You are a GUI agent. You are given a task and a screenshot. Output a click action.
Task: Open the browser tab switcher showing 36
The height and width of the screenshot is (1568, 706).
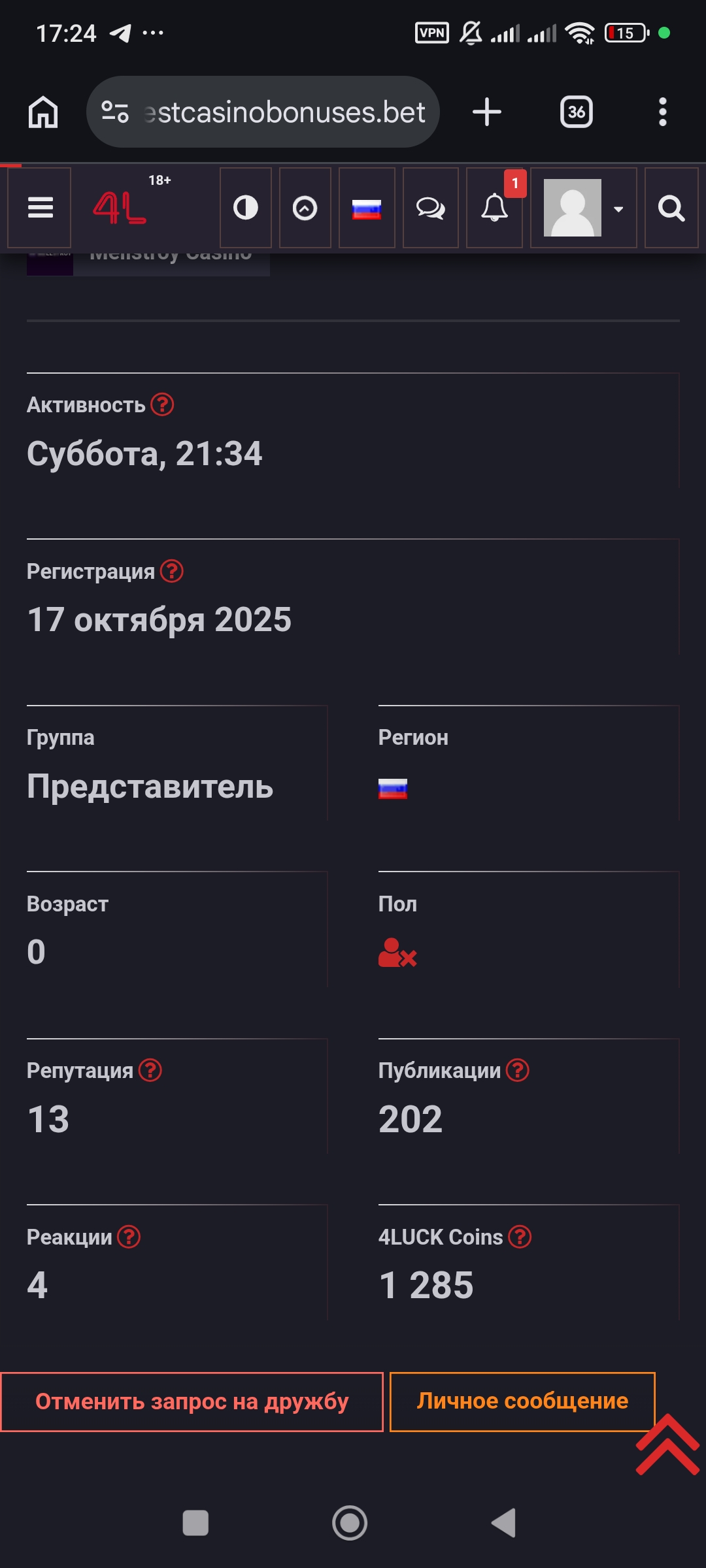click(576, 112)
